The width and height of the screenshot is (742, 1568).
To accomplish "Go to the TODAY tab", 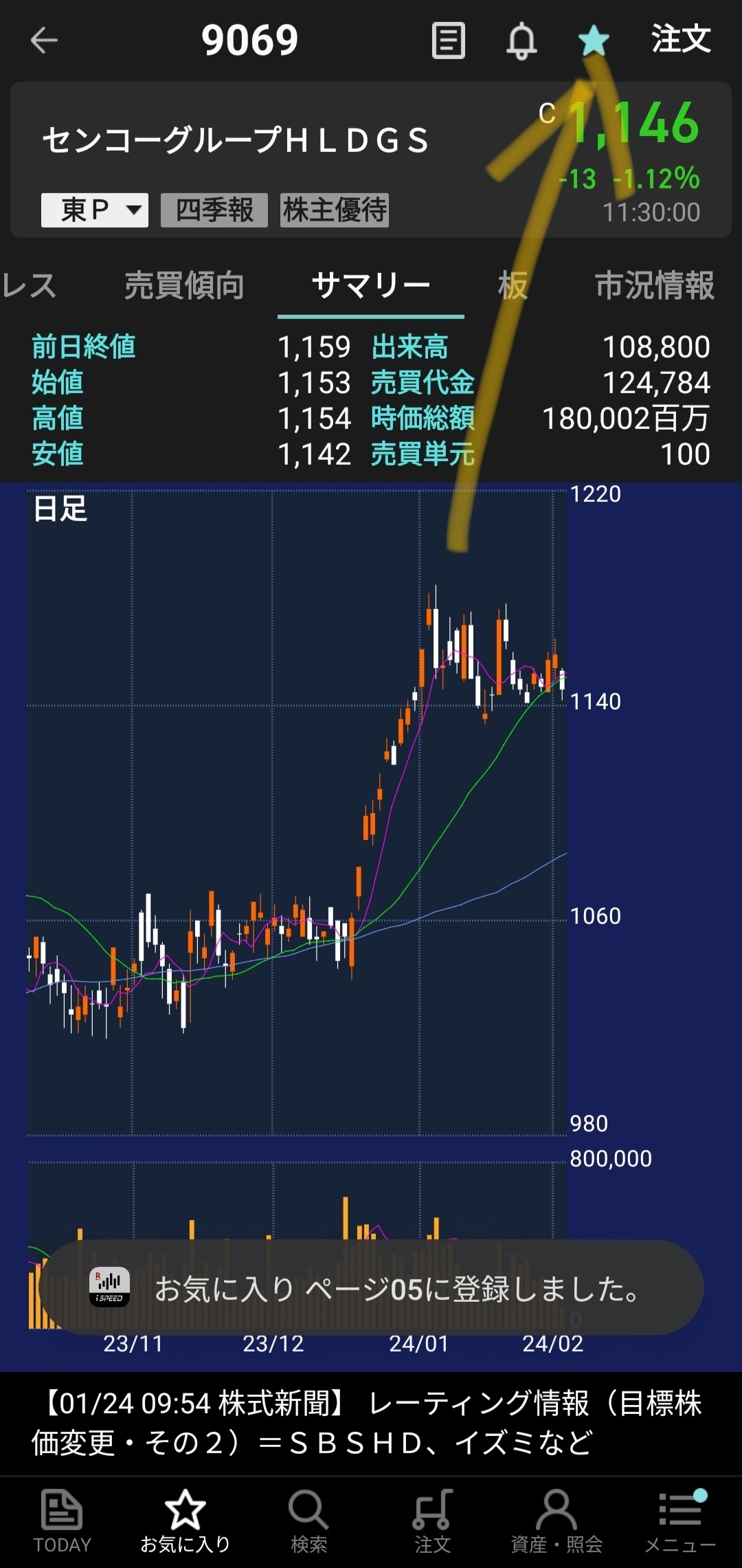I will pyautogui.click(x=62, y=1521).
